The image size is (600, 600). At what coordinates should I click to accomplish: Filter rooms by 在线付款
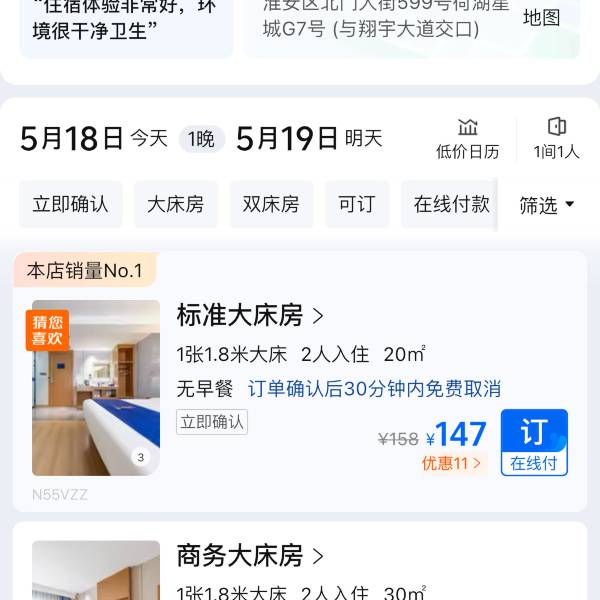[451, 204]
